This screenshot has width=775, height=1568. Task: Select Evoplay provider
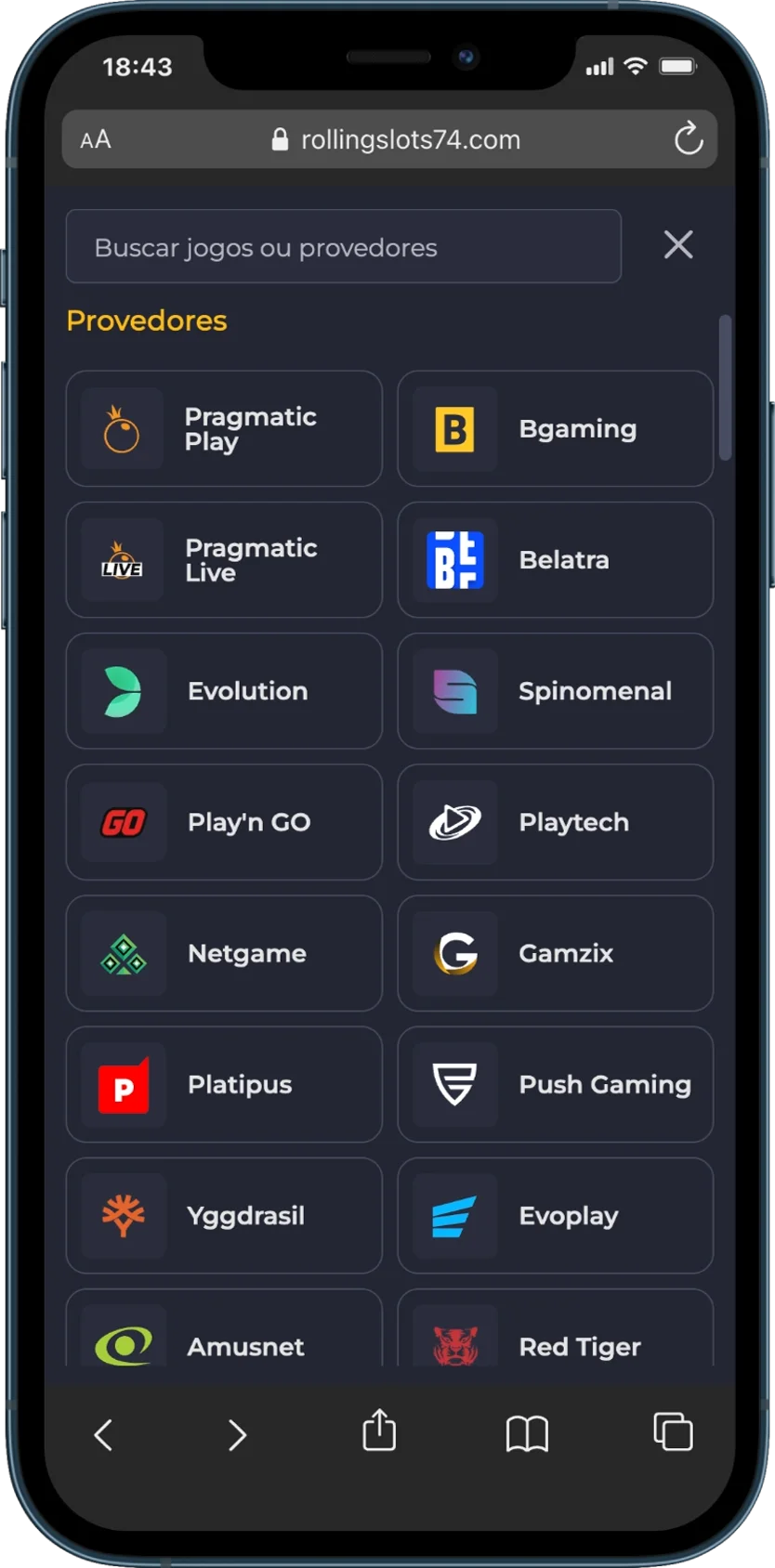click(x=555, y=1215)
